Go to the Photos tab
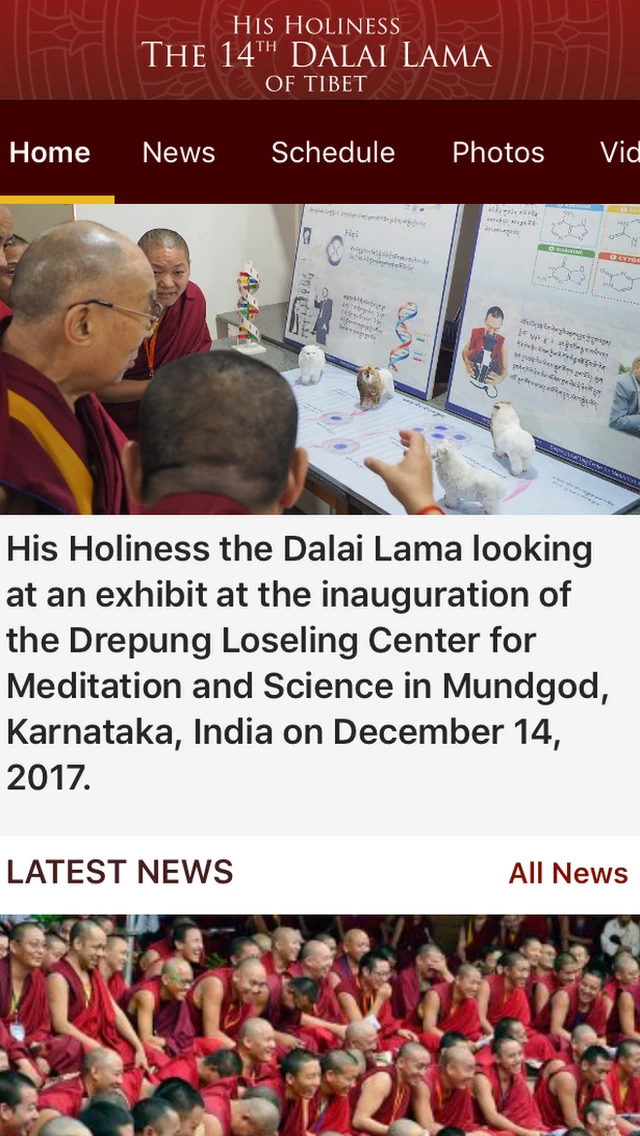Viewport: 640px width, 1136px height. click(498, 152)
